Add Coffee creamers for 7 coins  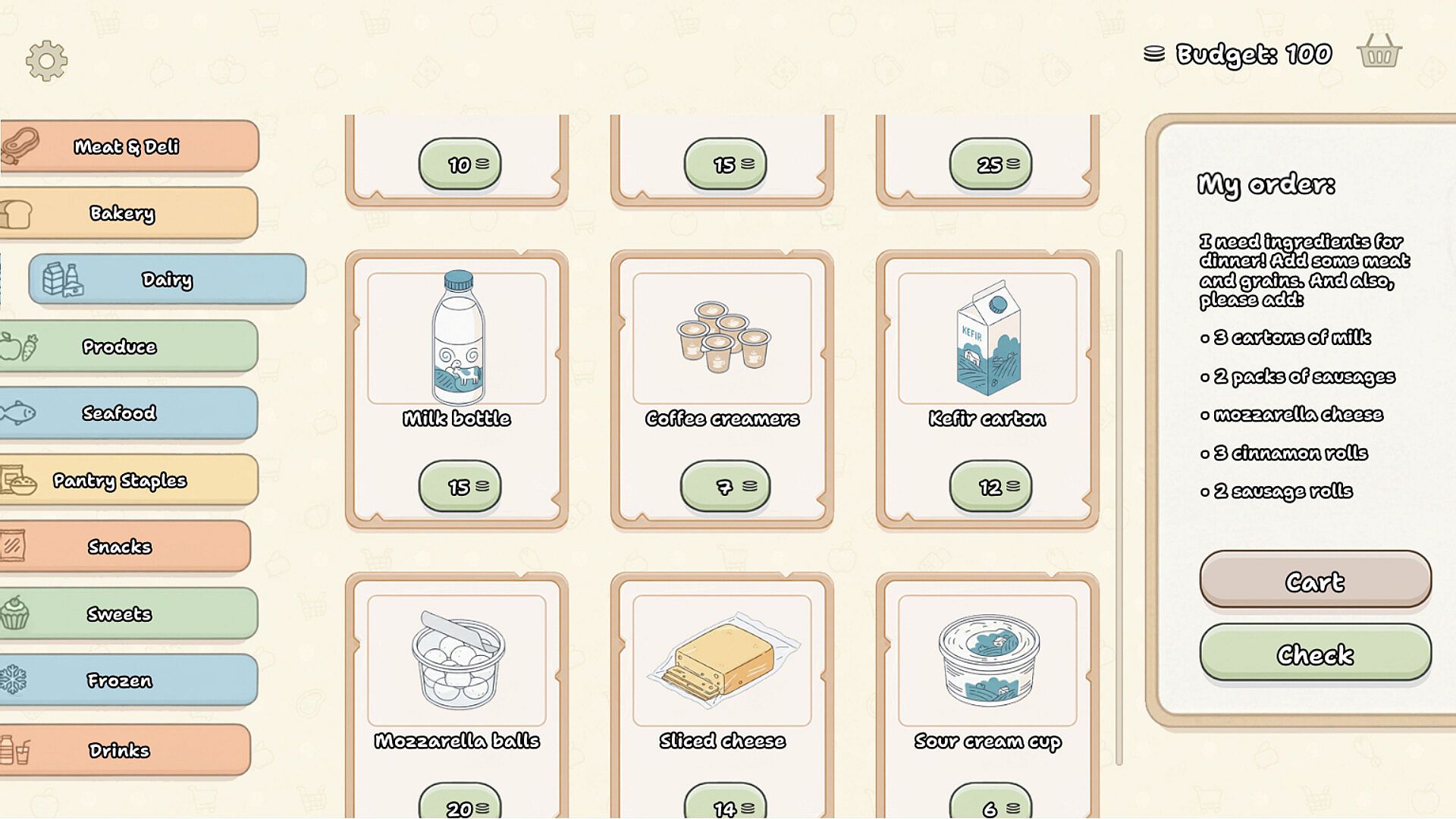725,486
